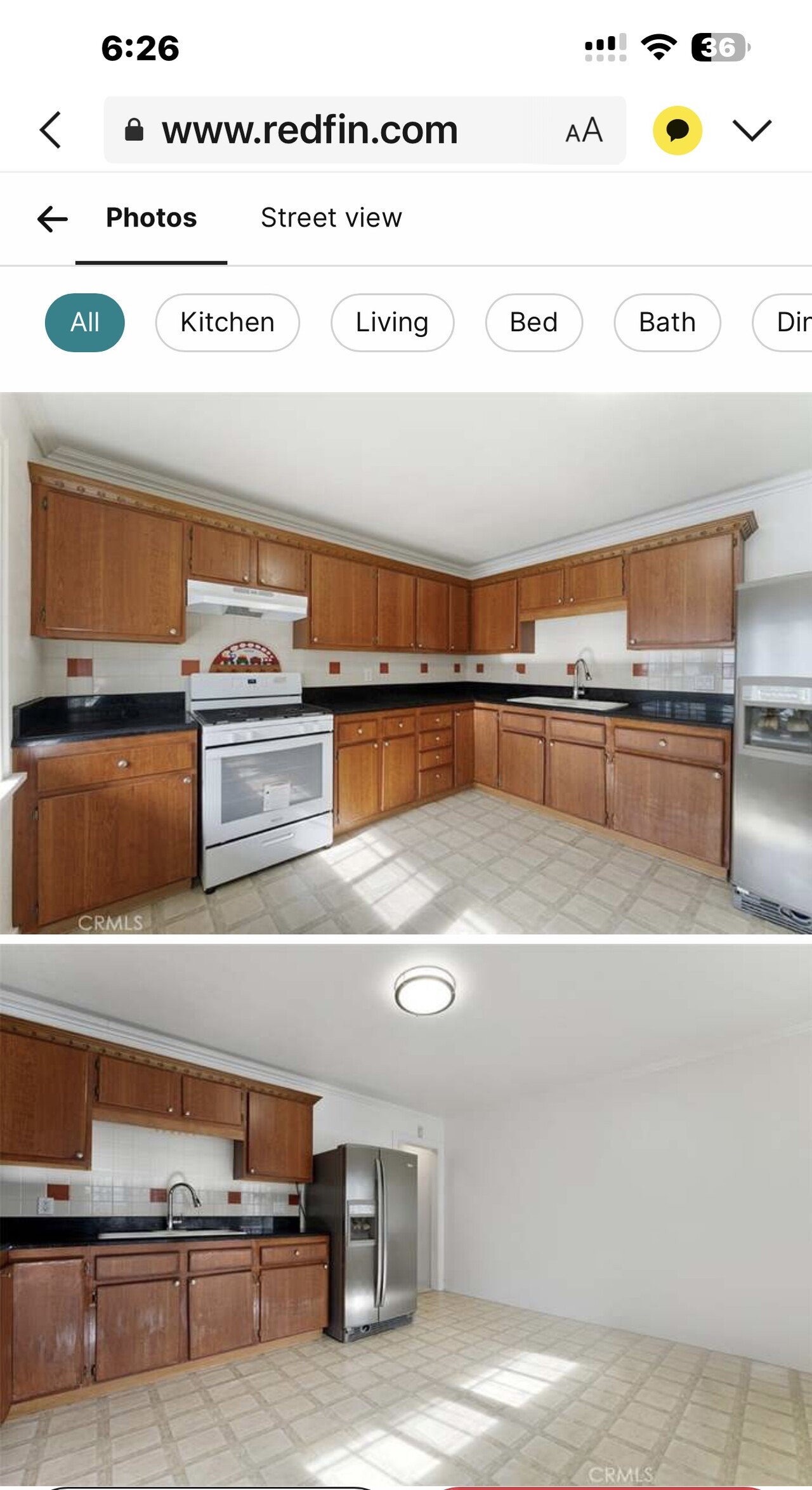The width and height of the screenshot is (812, 1490).
Task: Switch to the Street view tab
Action: (x=331, y=218)
